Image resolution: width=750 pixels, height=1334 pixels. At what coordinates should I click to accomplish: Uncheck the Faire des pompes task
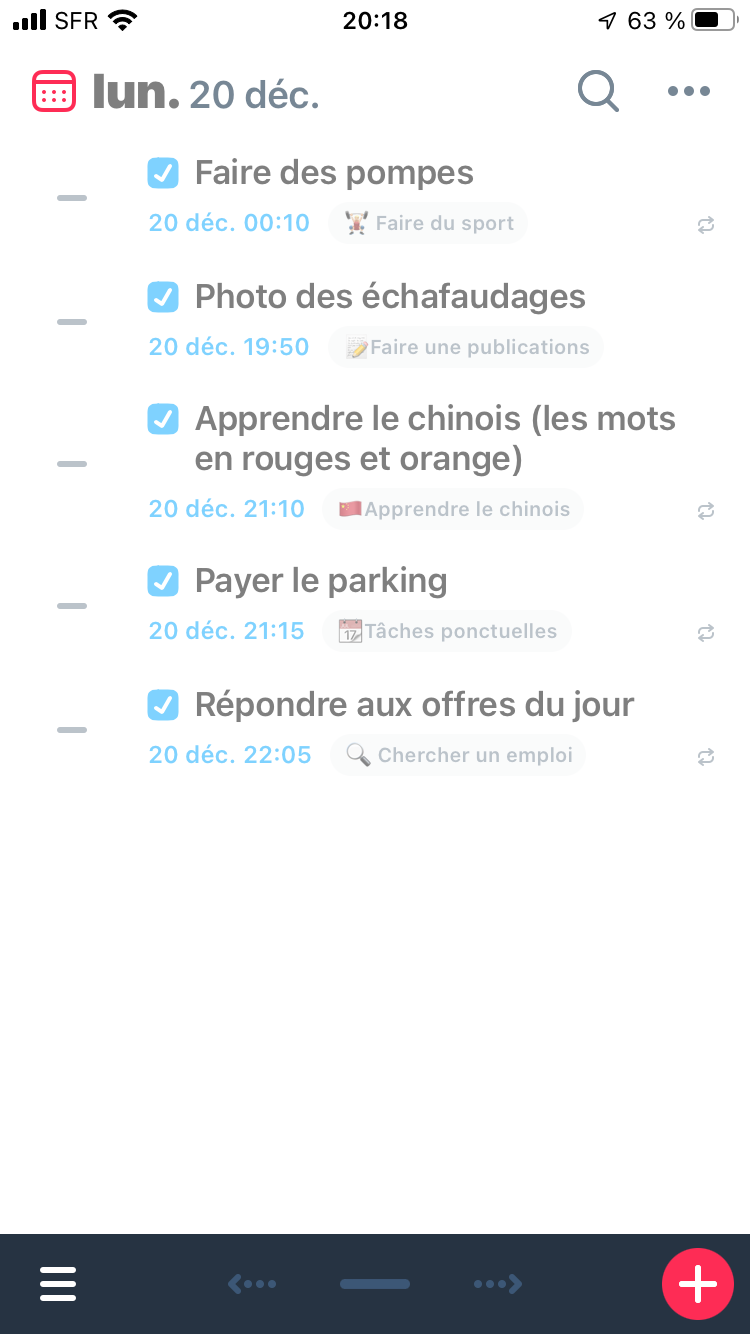(x=163, y=173)
